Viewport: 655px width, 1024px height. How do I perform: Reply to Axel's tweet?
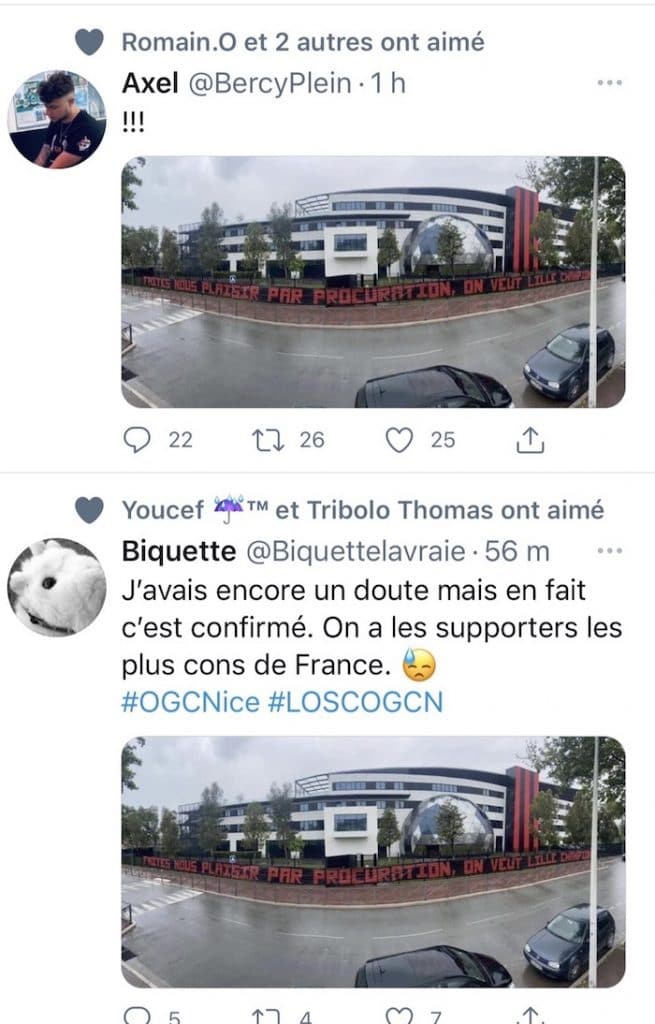coord(136,439)
